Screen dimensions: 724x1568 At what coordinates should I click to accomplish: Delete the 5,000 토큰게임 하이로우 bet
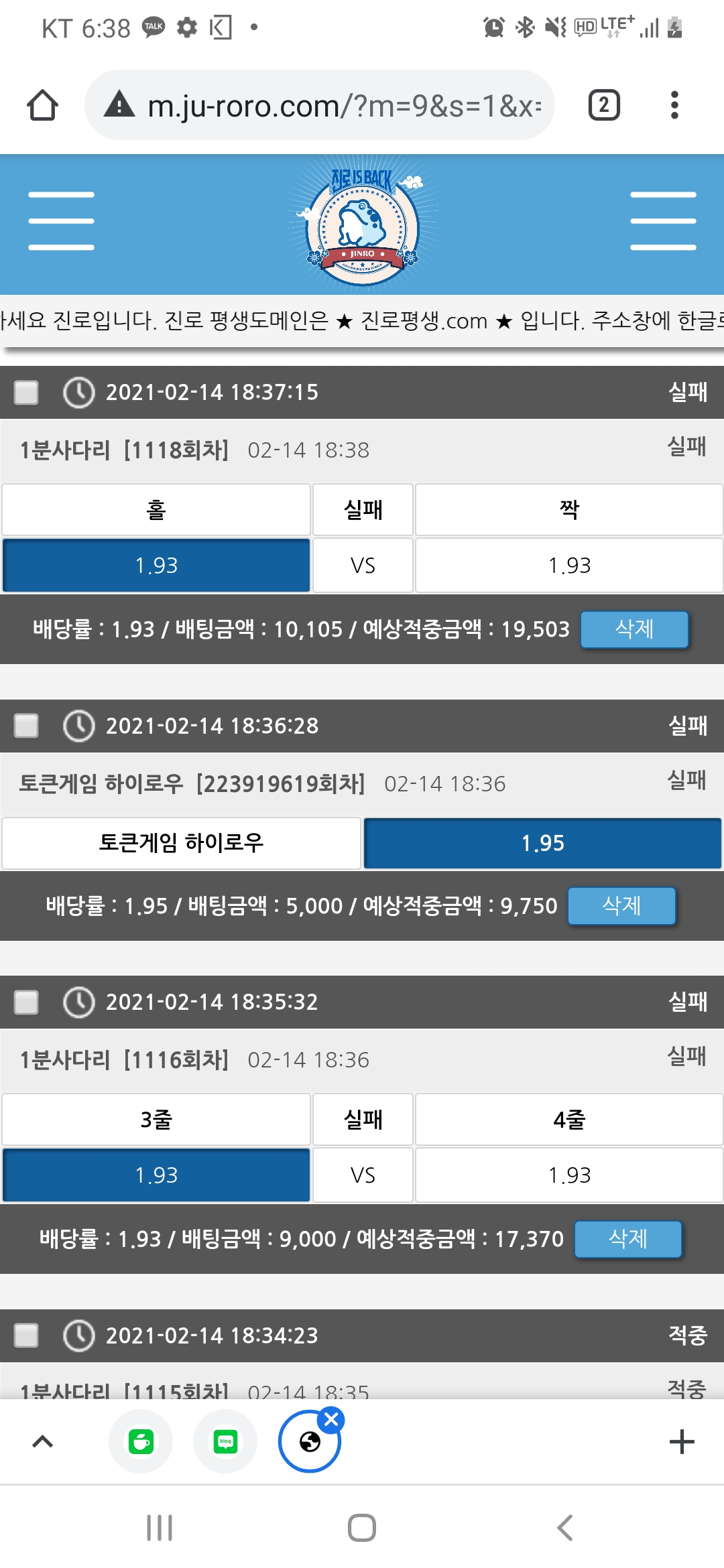click(x=621, y=906)
